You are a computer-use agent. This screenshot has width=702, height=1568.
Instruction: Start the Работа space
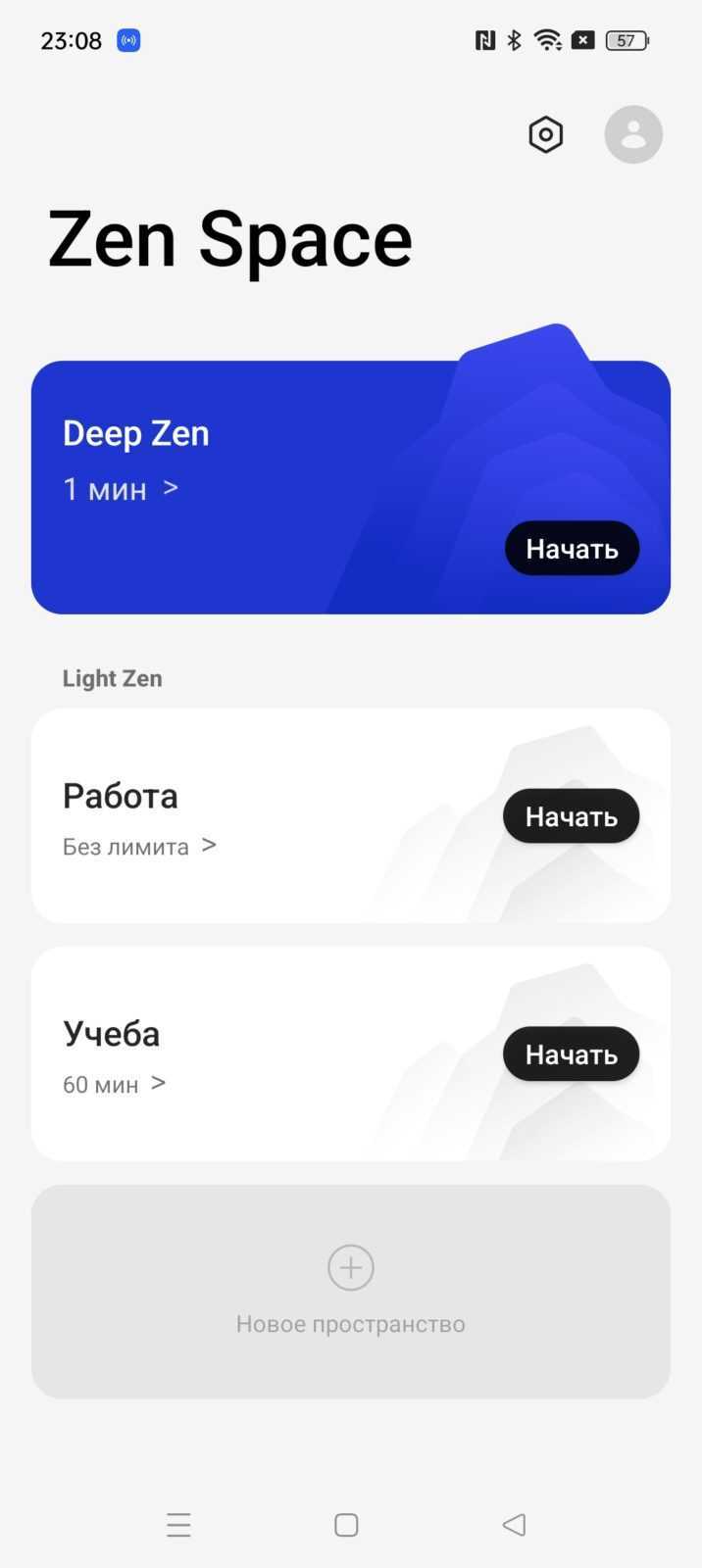pyautogui.click(x=571, y=816)
